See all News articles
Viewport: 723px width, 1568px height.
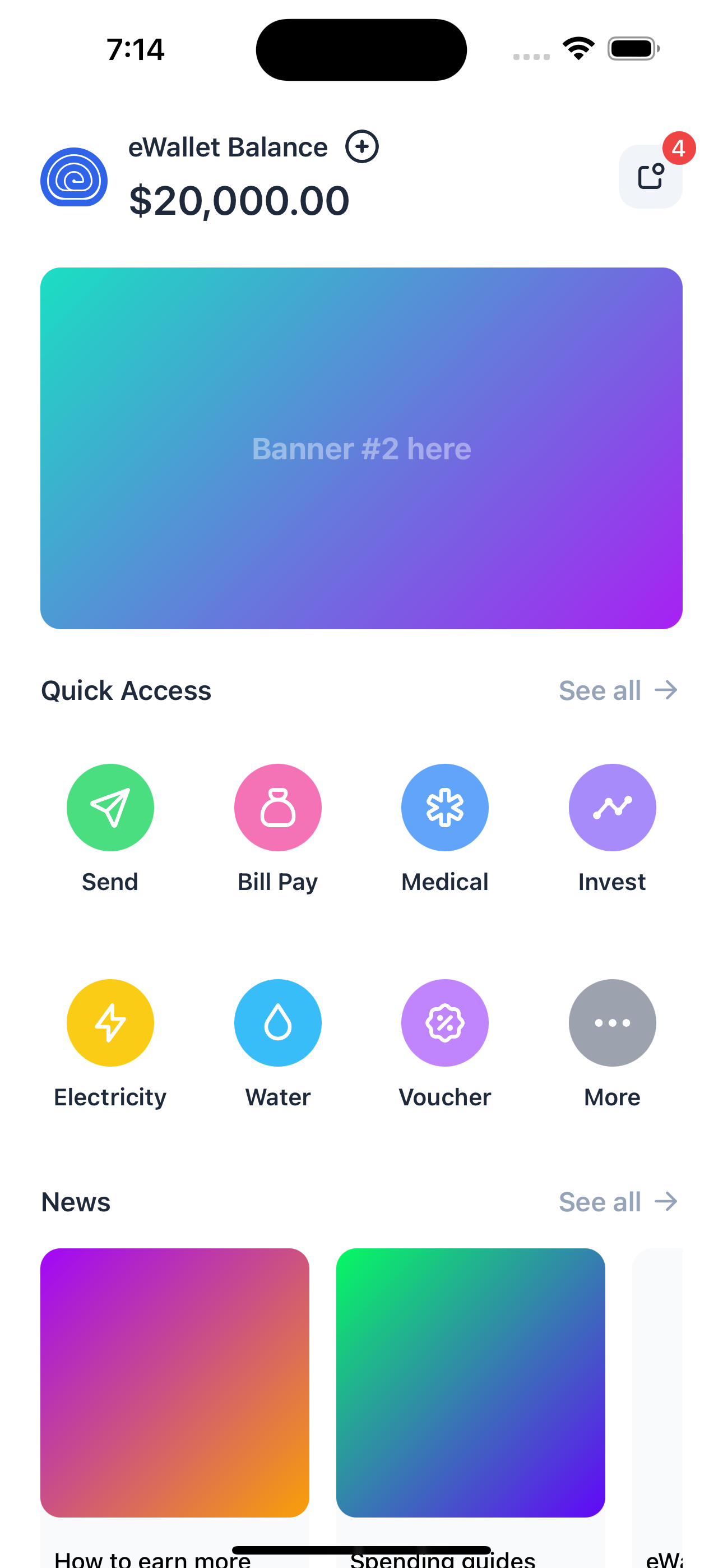click(x=618, y=1202)
